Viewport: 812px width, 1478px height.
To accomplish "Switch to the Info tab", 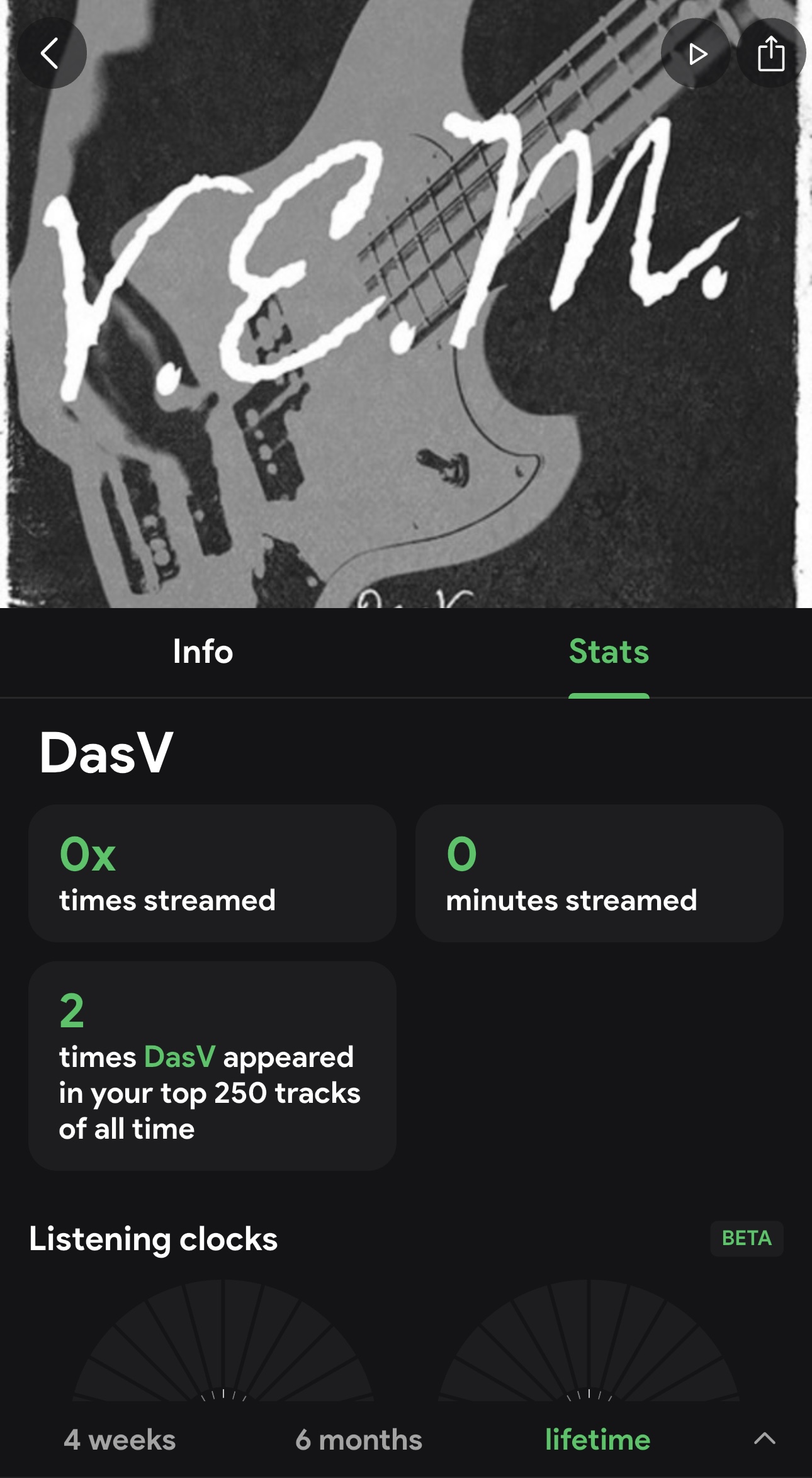I will pos(203,652).
